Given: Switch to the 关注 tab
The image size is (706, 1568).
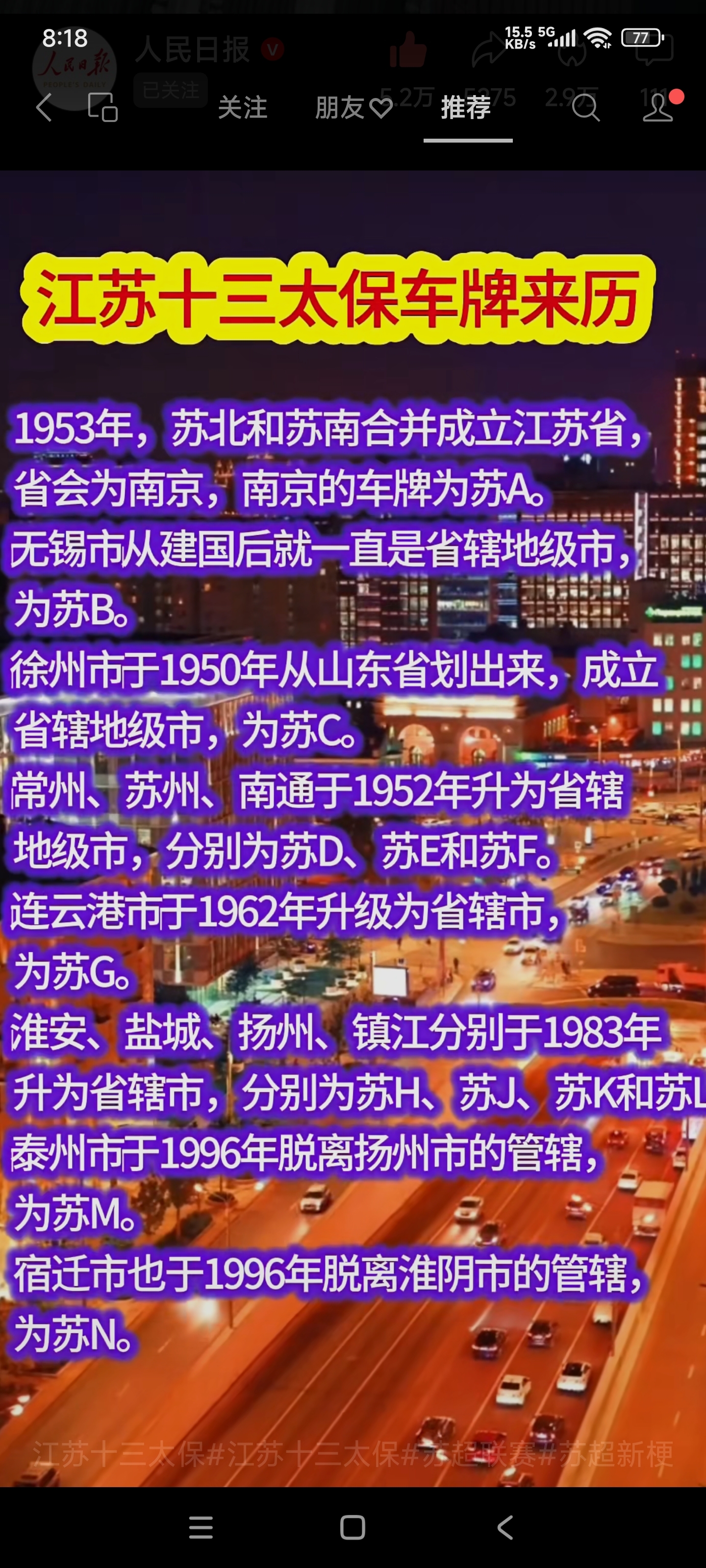Looking at the screenshot, I should point(242,108).
